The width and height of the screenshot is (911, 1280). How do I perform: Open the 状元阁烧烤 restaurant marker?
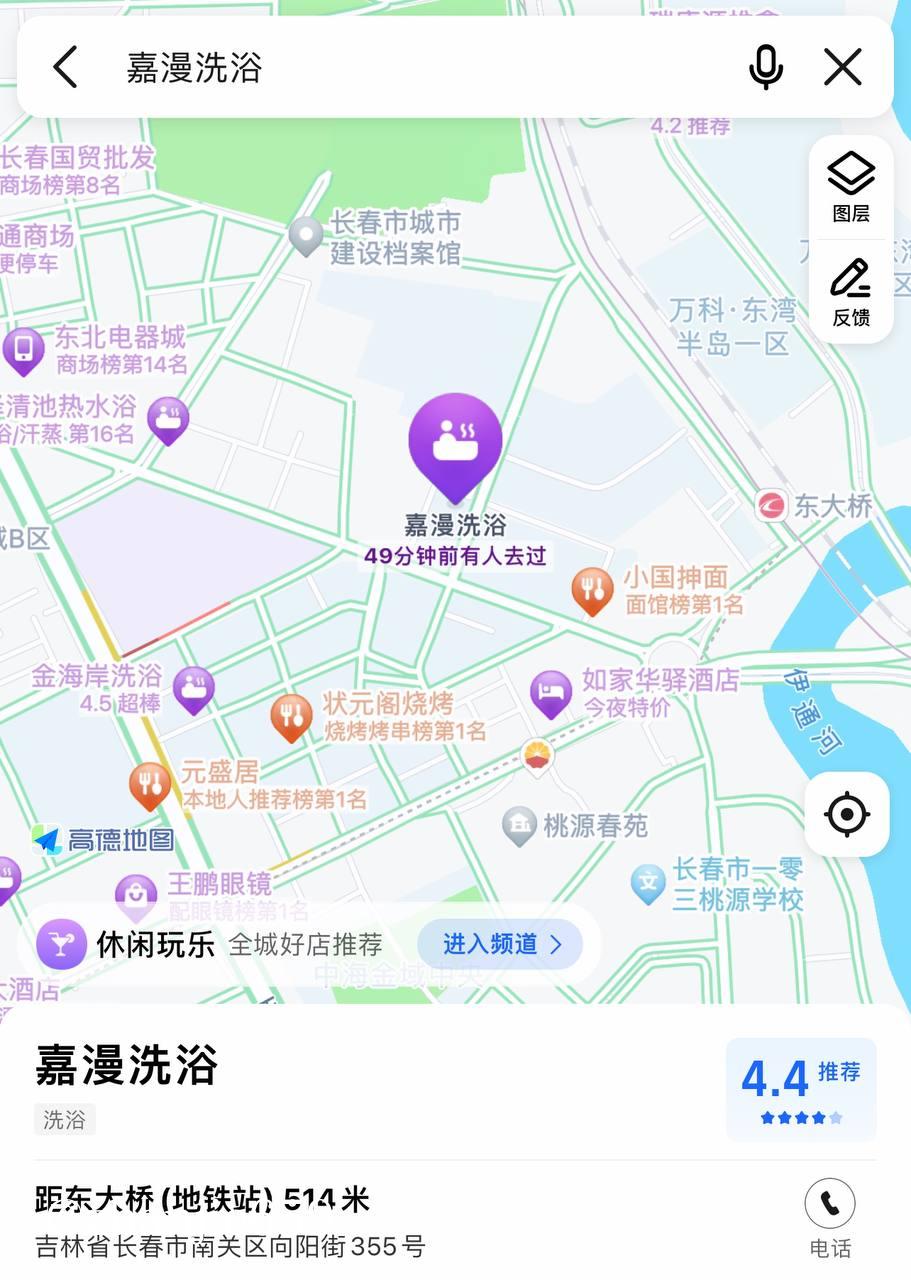(x=292, y=716)
